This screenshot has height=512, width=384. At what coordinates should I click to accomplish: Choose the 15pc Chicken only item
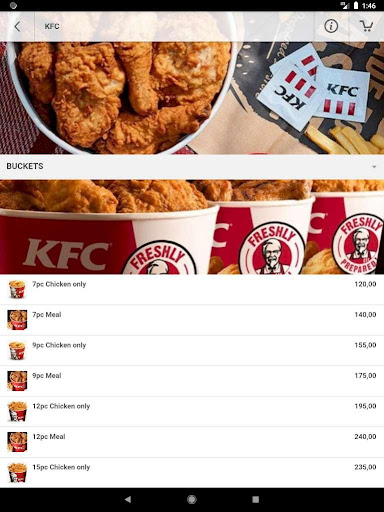pos(192,473)
